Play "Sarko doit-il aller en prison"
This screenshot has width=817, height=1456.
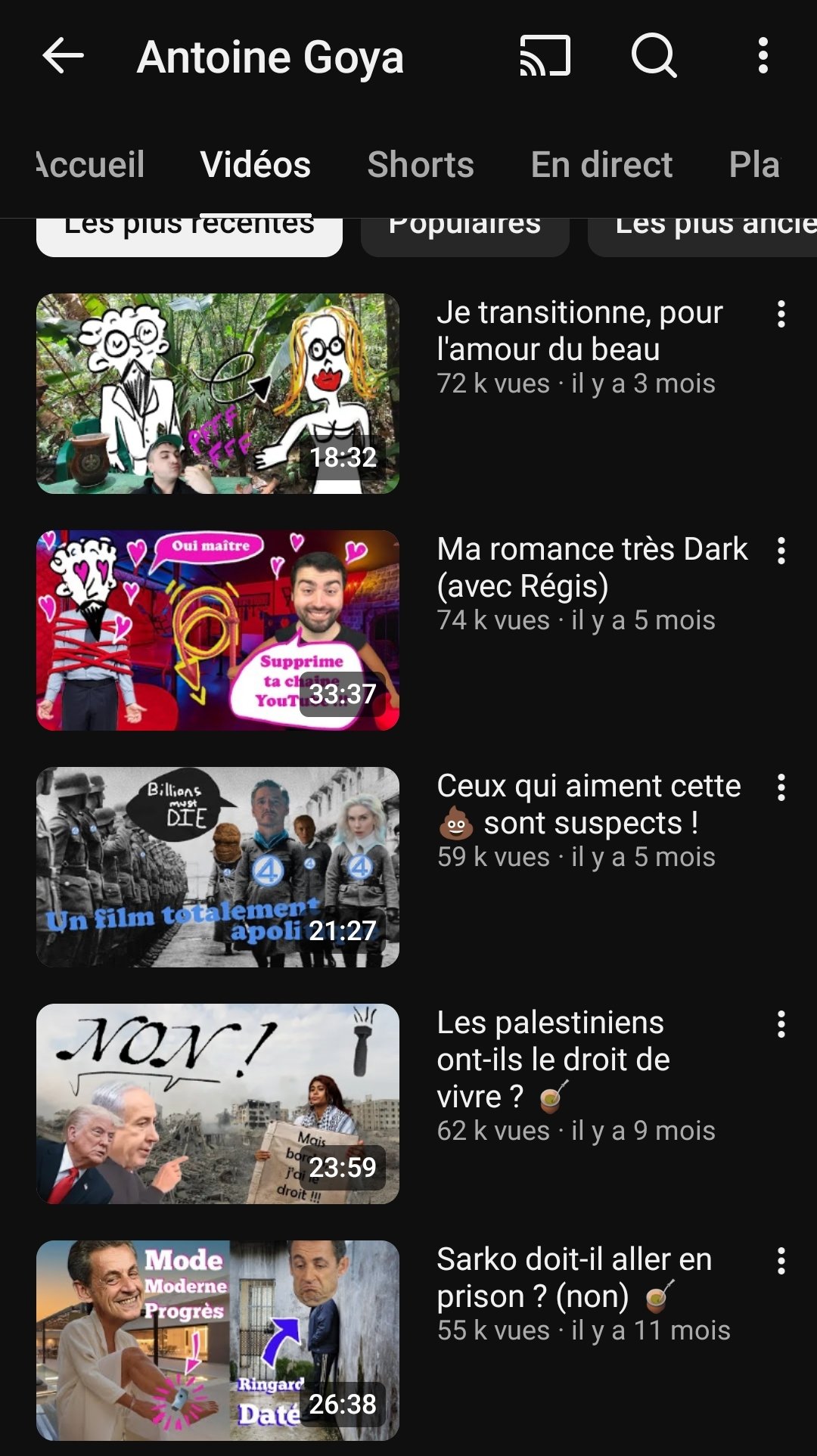[x=218, y=1340]
